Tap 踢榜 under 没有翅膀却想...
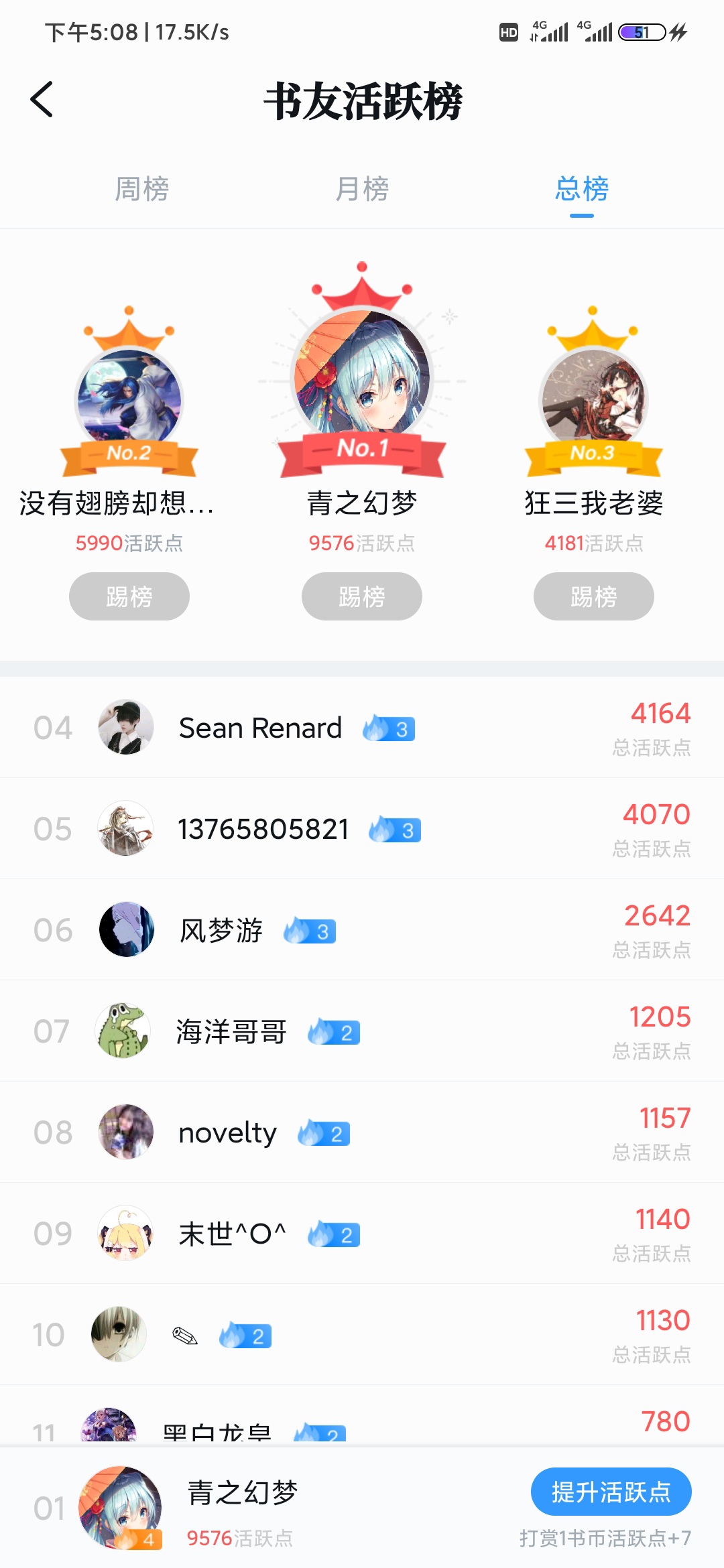 tap(129, 596)
